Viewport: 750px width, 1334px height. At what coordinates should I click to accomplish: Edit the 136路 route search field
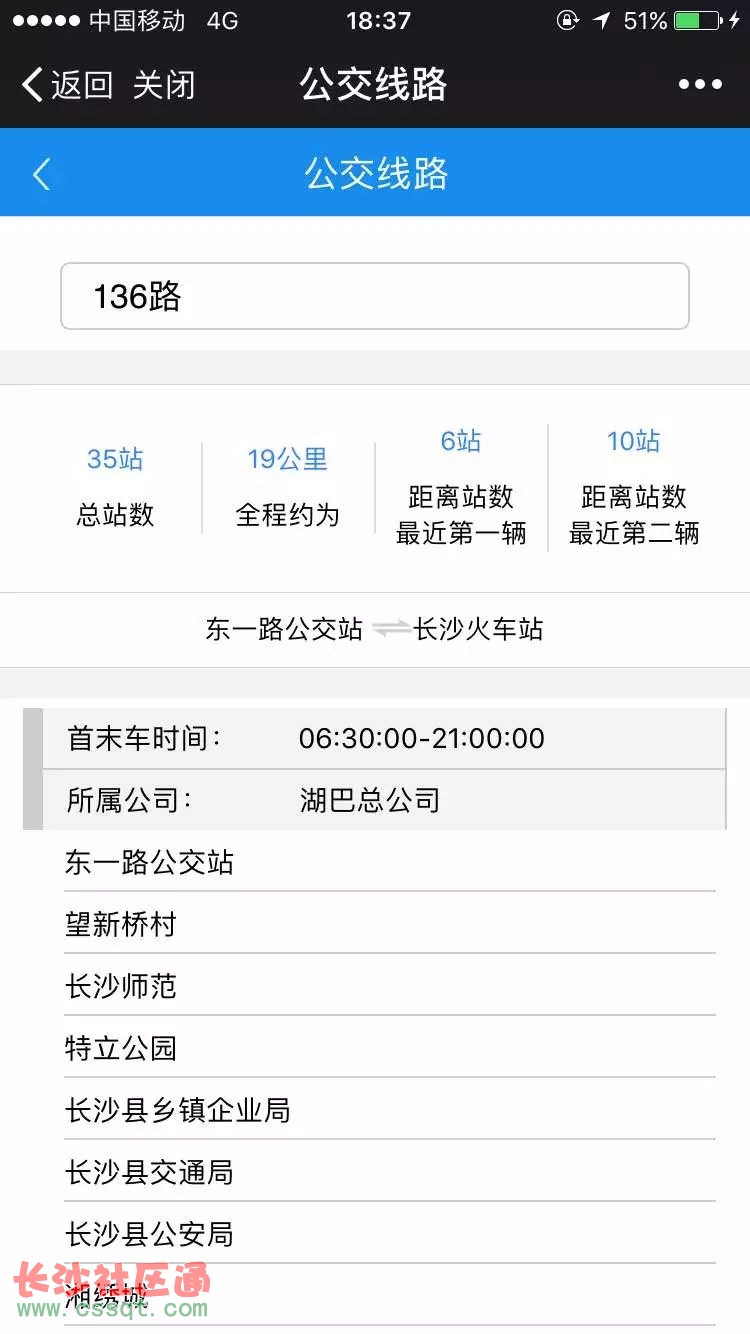(375, 296)
